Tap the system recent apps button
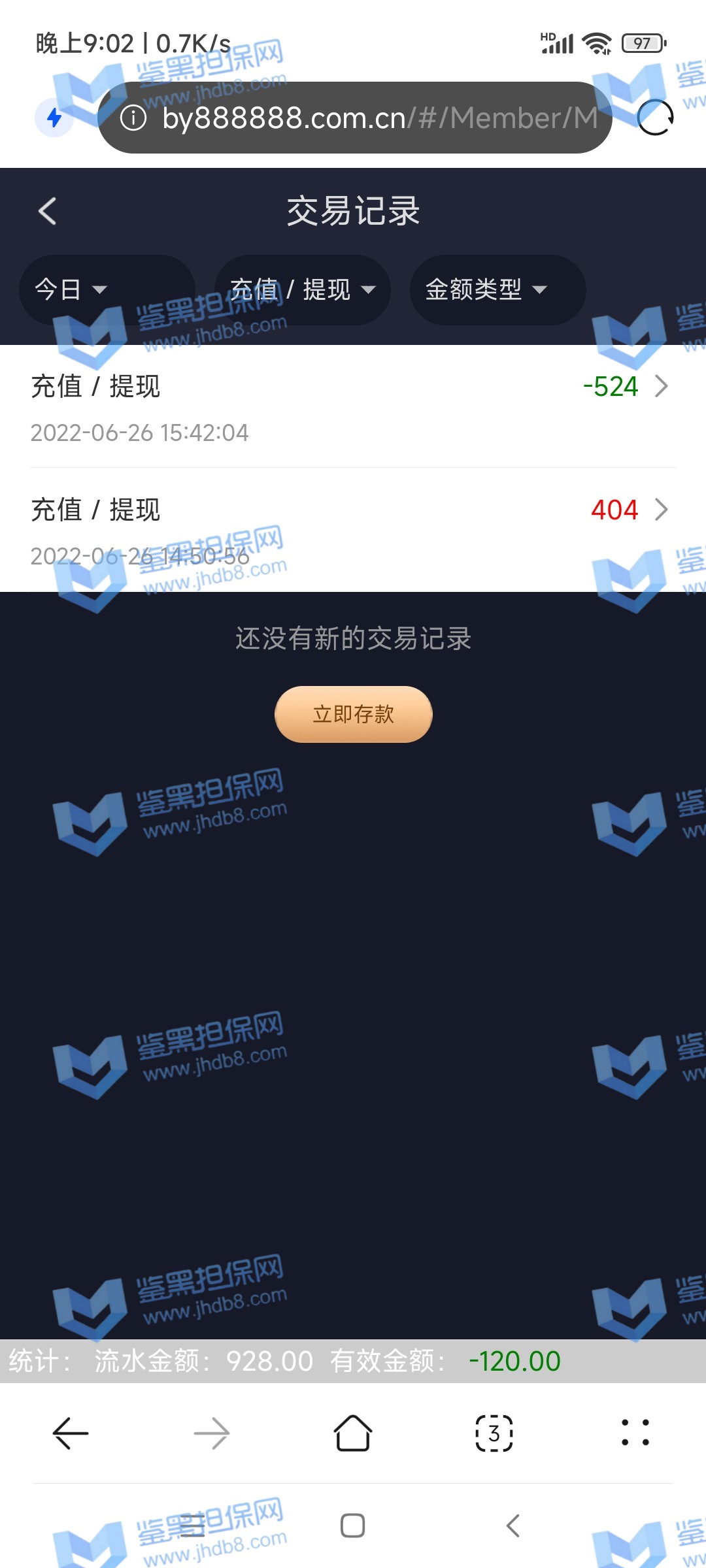706x1568 pixels. click(x=192, y=1526)
